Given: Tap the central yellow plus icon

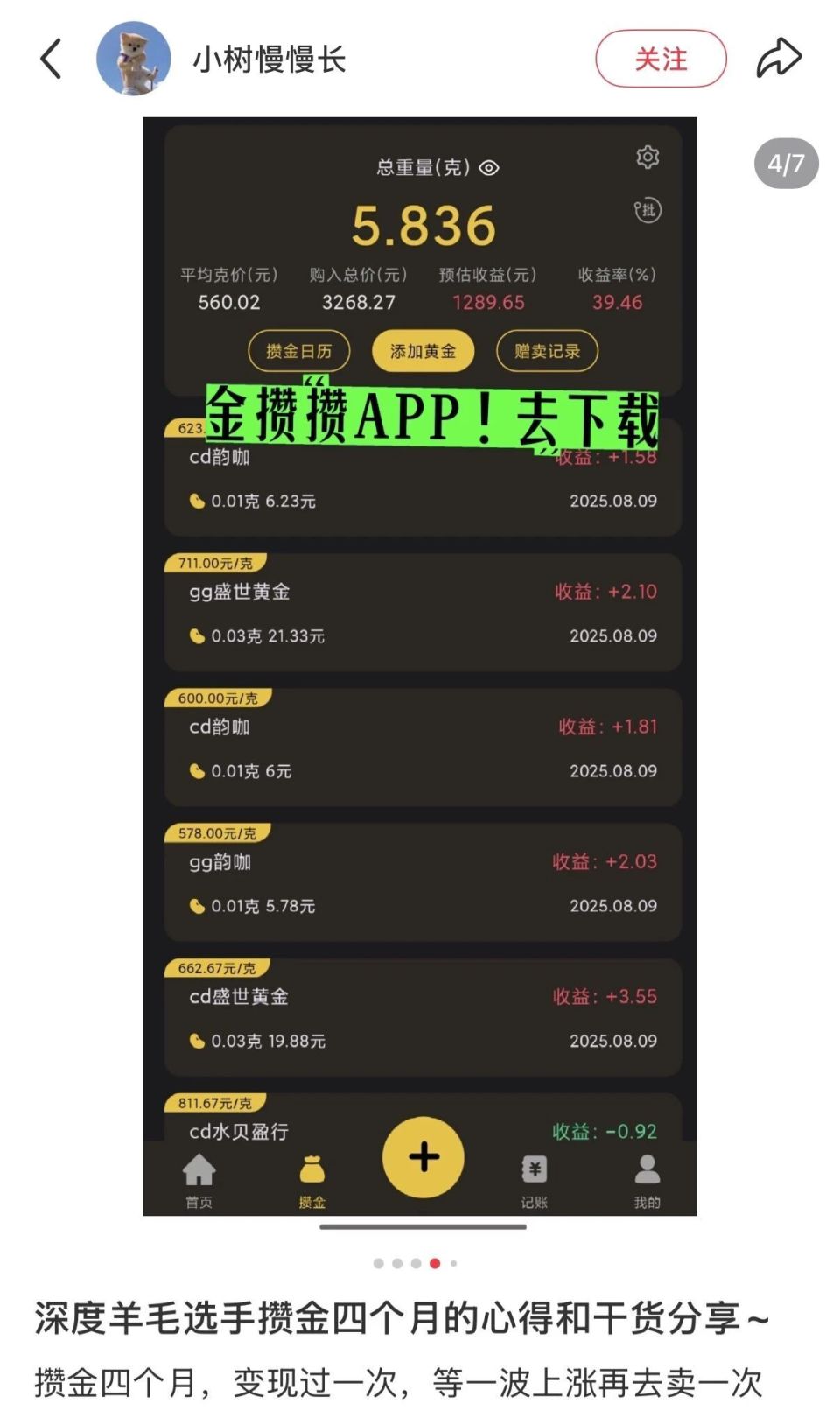Looking at the screenshot, I should pyautogui.click(x=423, y=1157).
